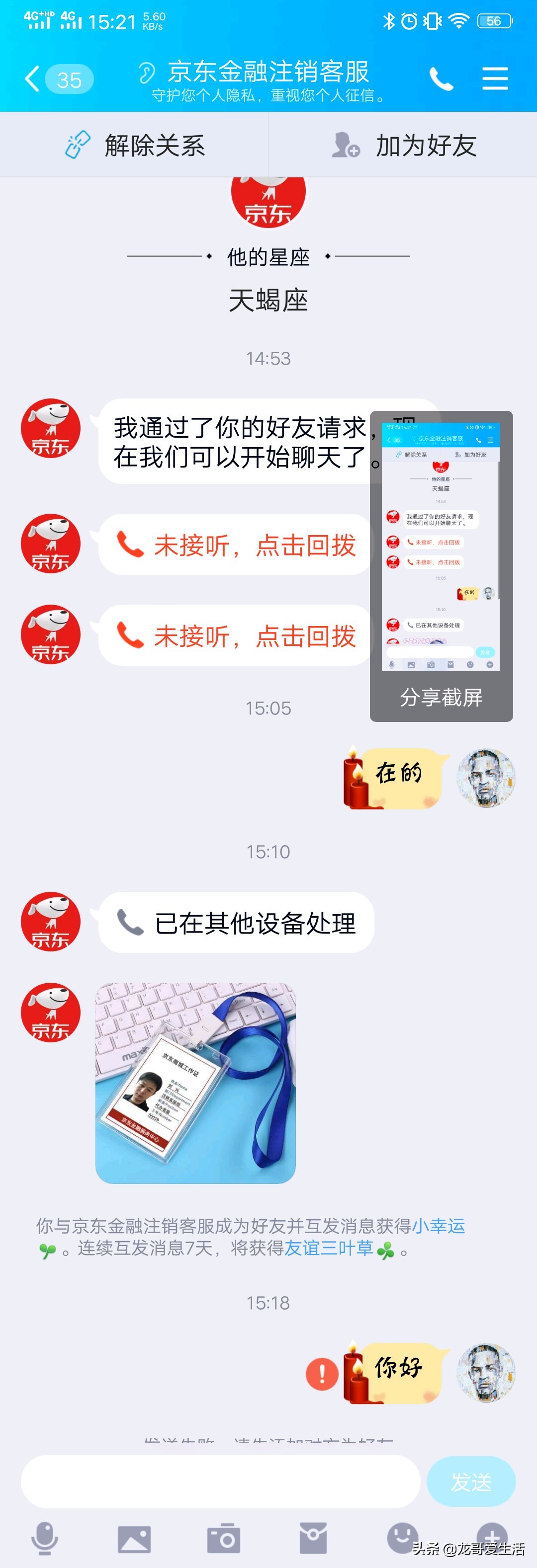Screen dimensions: 537x1568
Task: Start a call with the phone icon
Action: [x=441, y=78]
